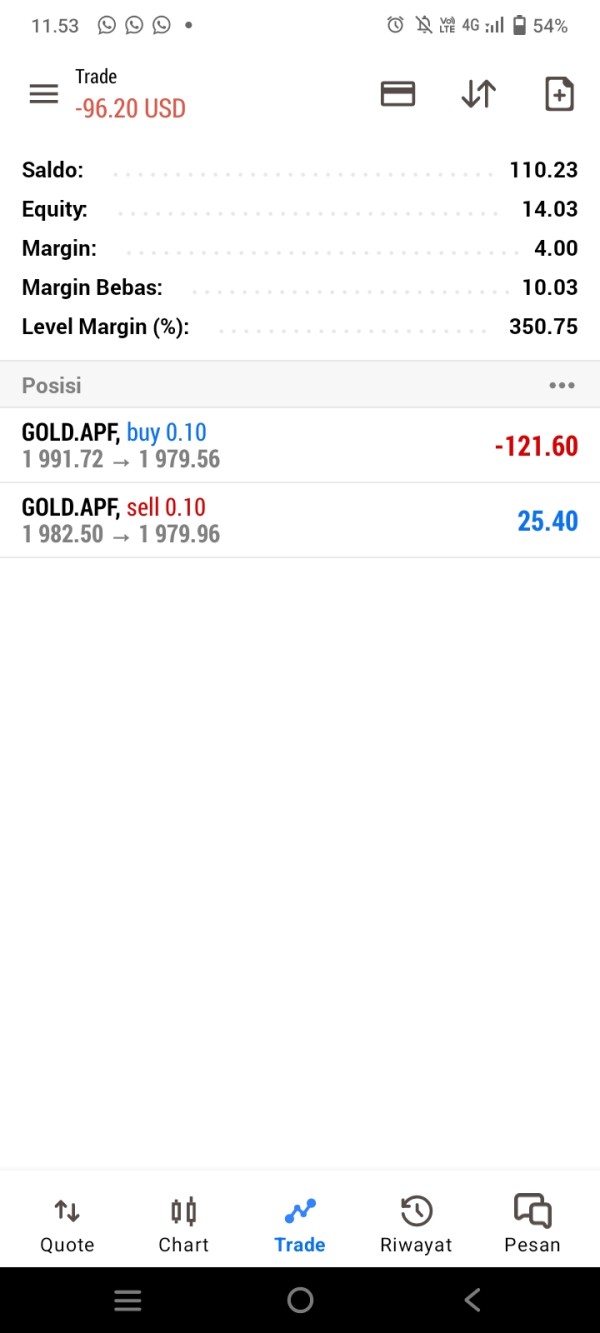Image resolution: width=600 pixels, height=1333 pixels.
Task: Select the Trade tab
Action: 300,1224
